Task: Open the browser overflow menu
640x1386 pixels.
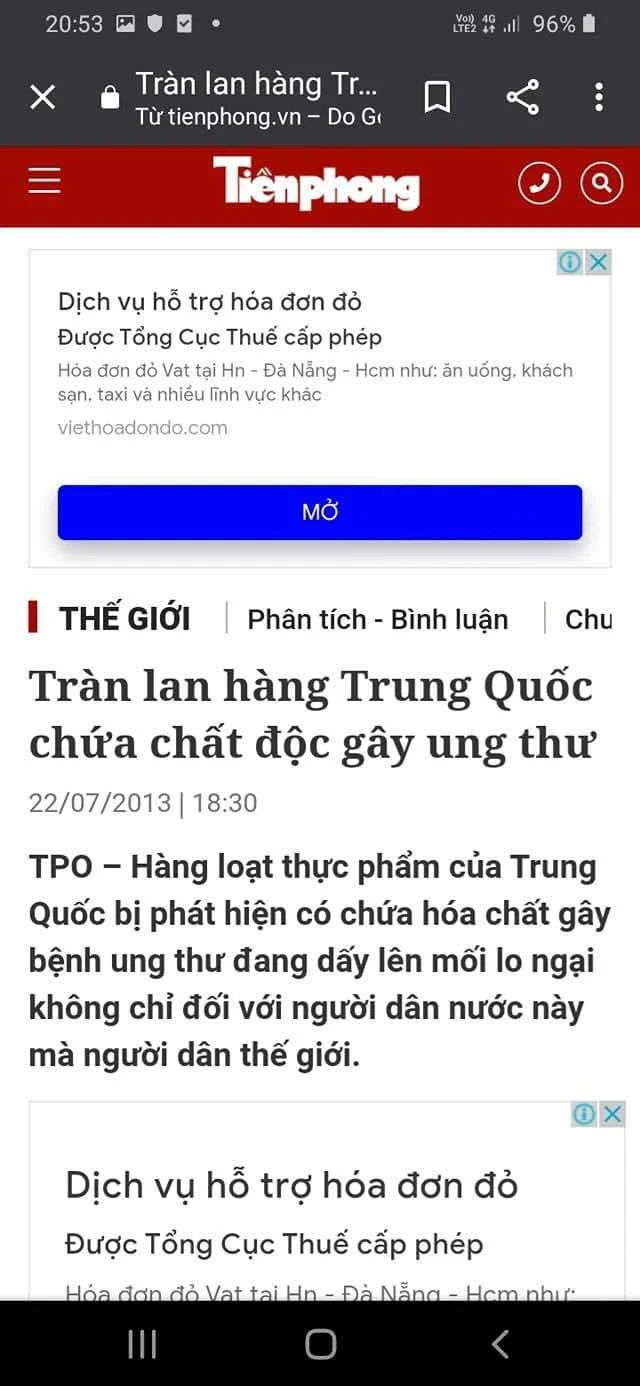Action: [x=598, y=97]
